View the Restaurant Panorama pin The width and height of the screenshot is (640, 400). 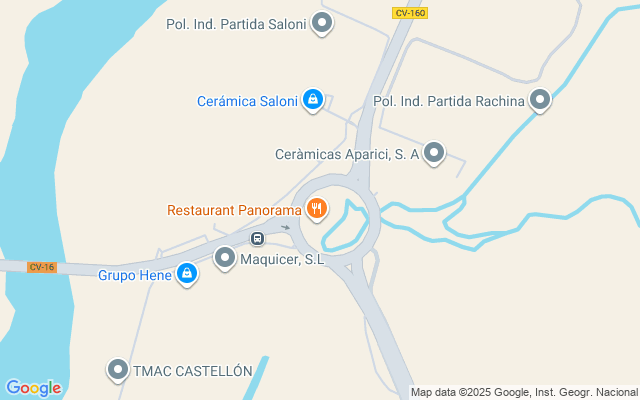tap(317, 209)
